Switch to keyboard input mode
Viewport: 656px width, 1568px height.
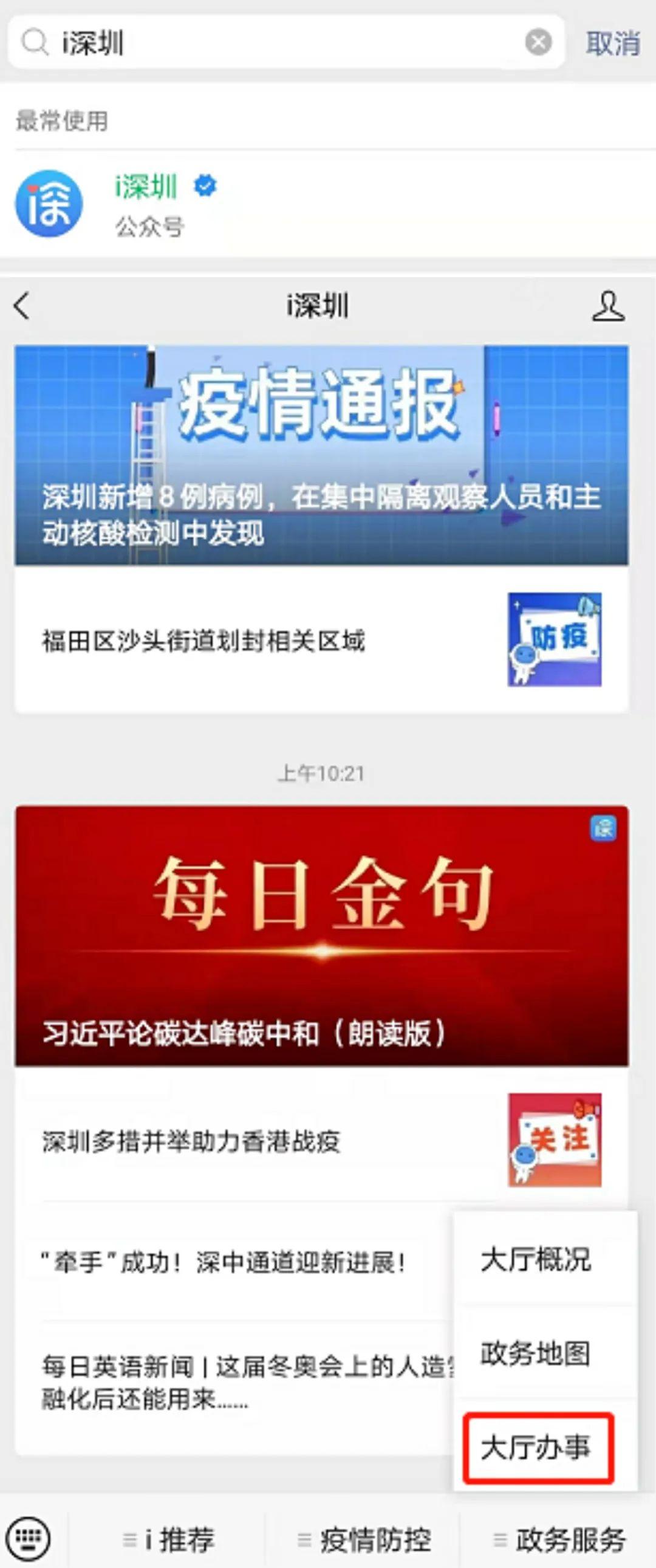[31, 1539]
